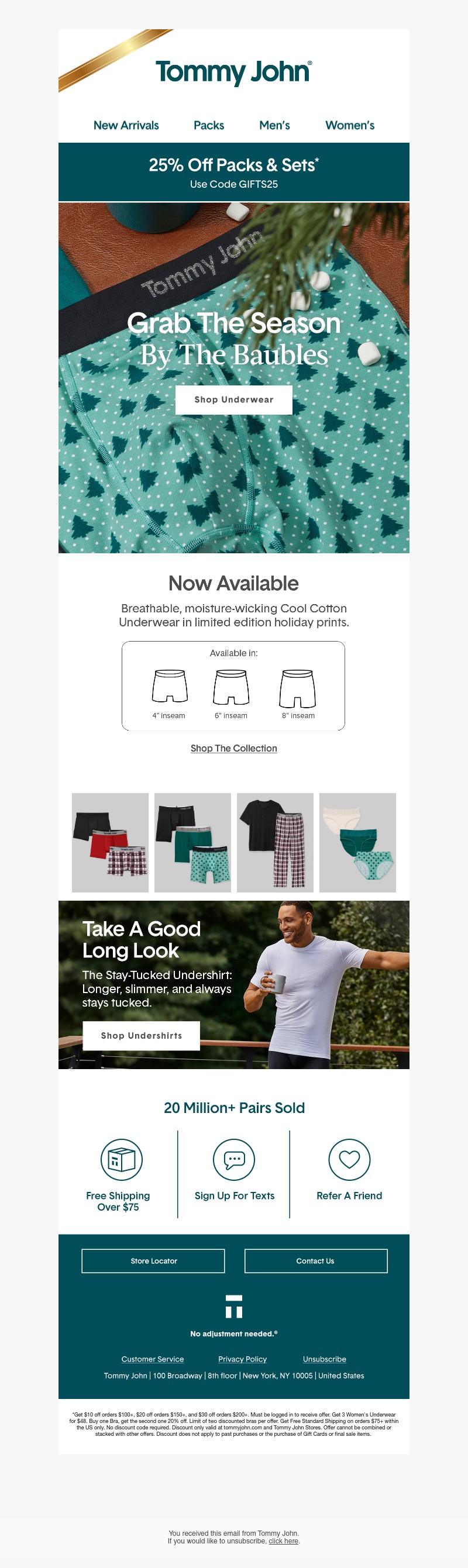Open the Shop The Collection link

[233, 748]
